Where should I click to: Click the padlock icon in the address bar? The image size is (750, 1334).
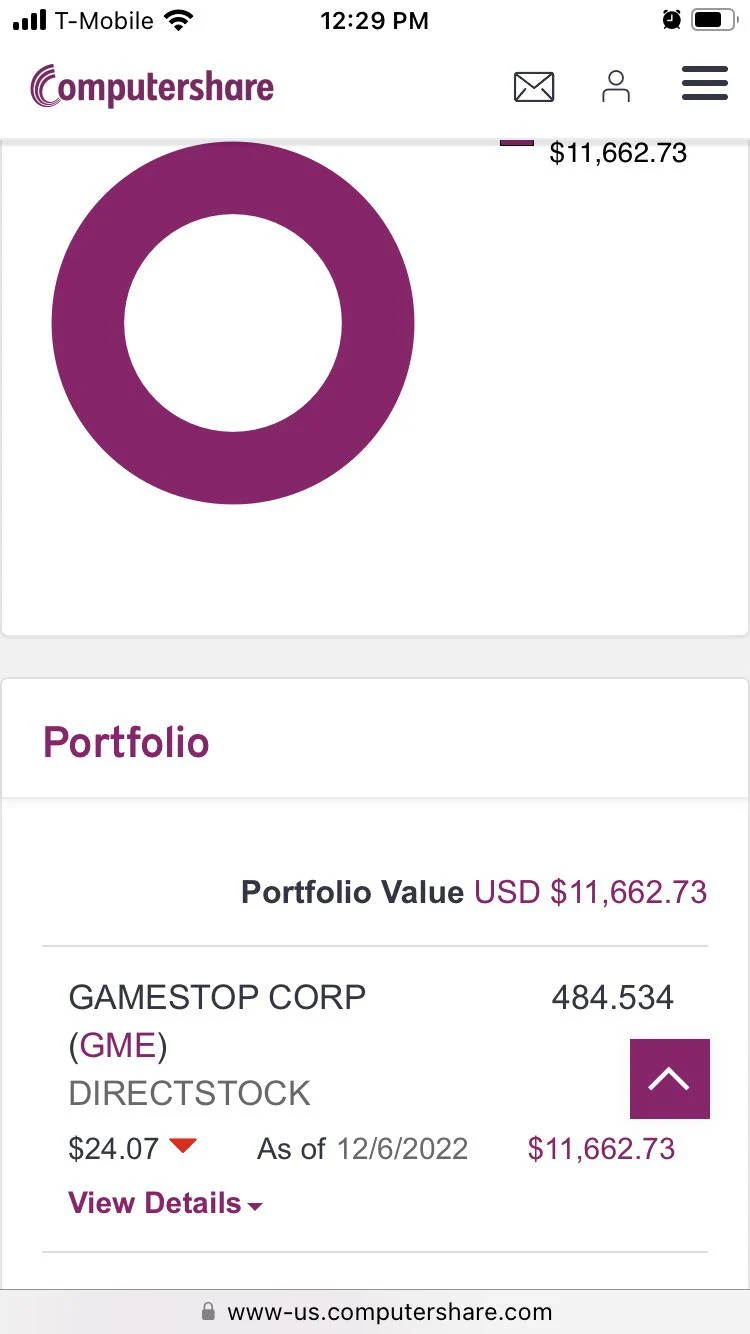(208, 1311)
